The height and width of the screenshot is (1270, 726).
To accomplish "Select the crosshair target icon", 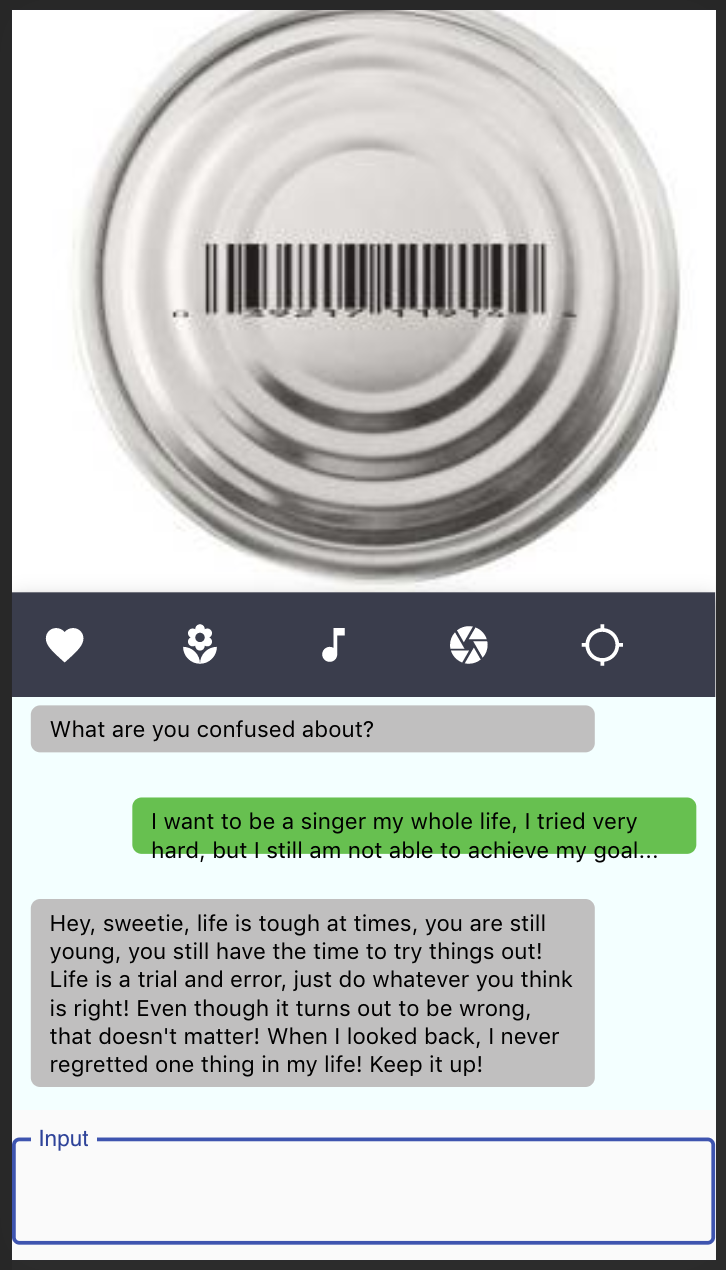I will [602, 645].
